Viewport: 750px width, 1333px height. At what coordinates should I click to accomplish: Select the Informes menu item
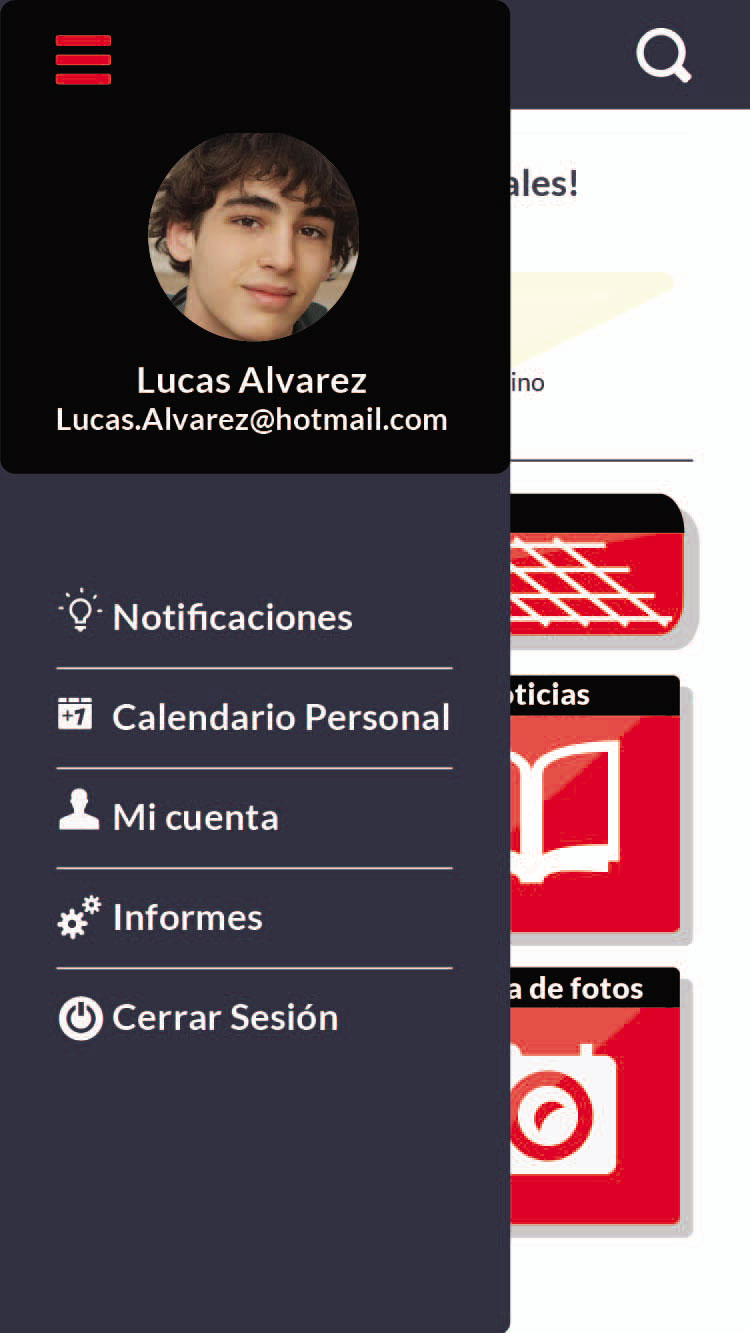pyautogui.click(x=187, y=917)
